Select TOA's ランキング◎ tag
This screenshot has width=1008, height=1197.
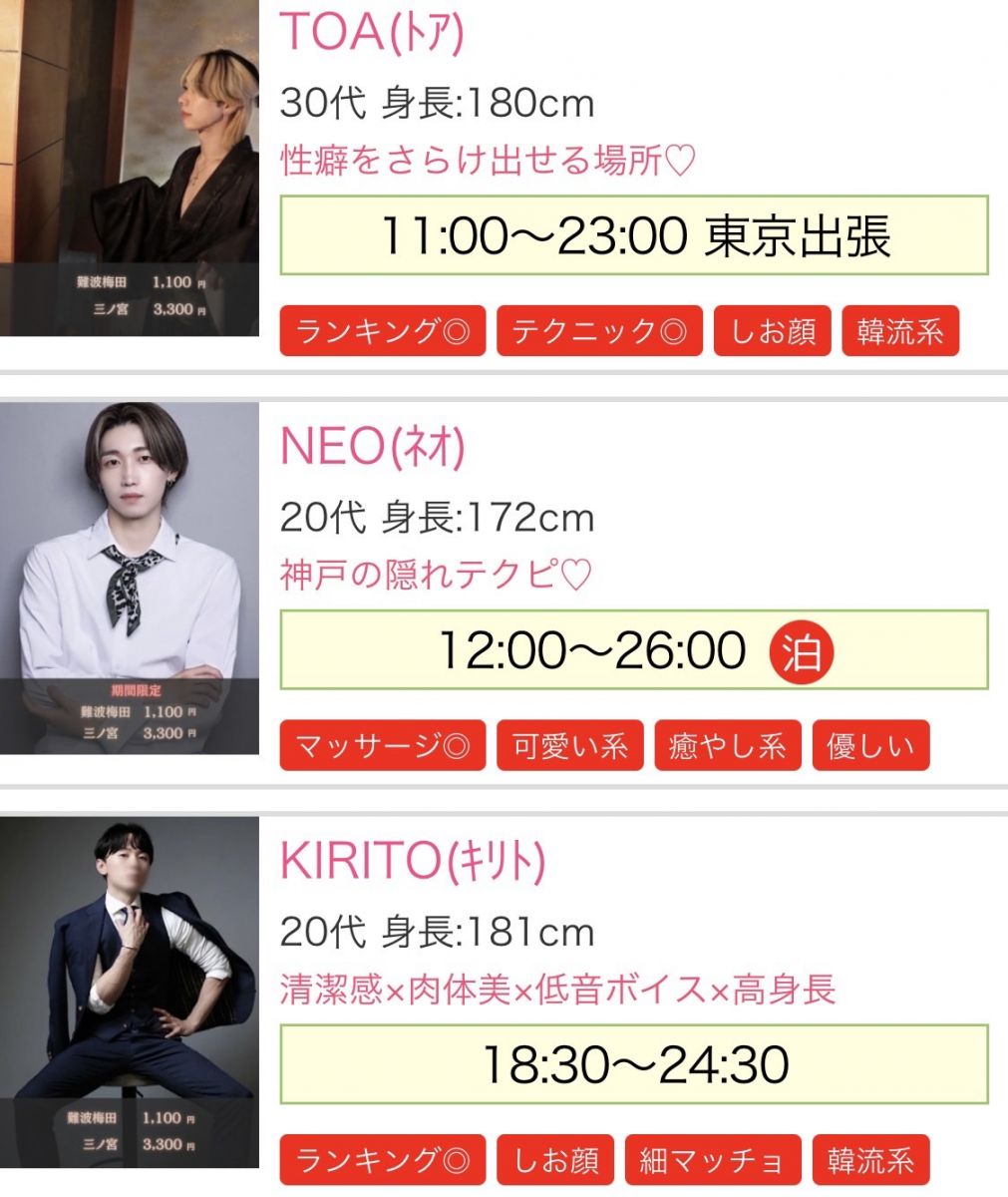pyautogui.click(x=382, y=331)
